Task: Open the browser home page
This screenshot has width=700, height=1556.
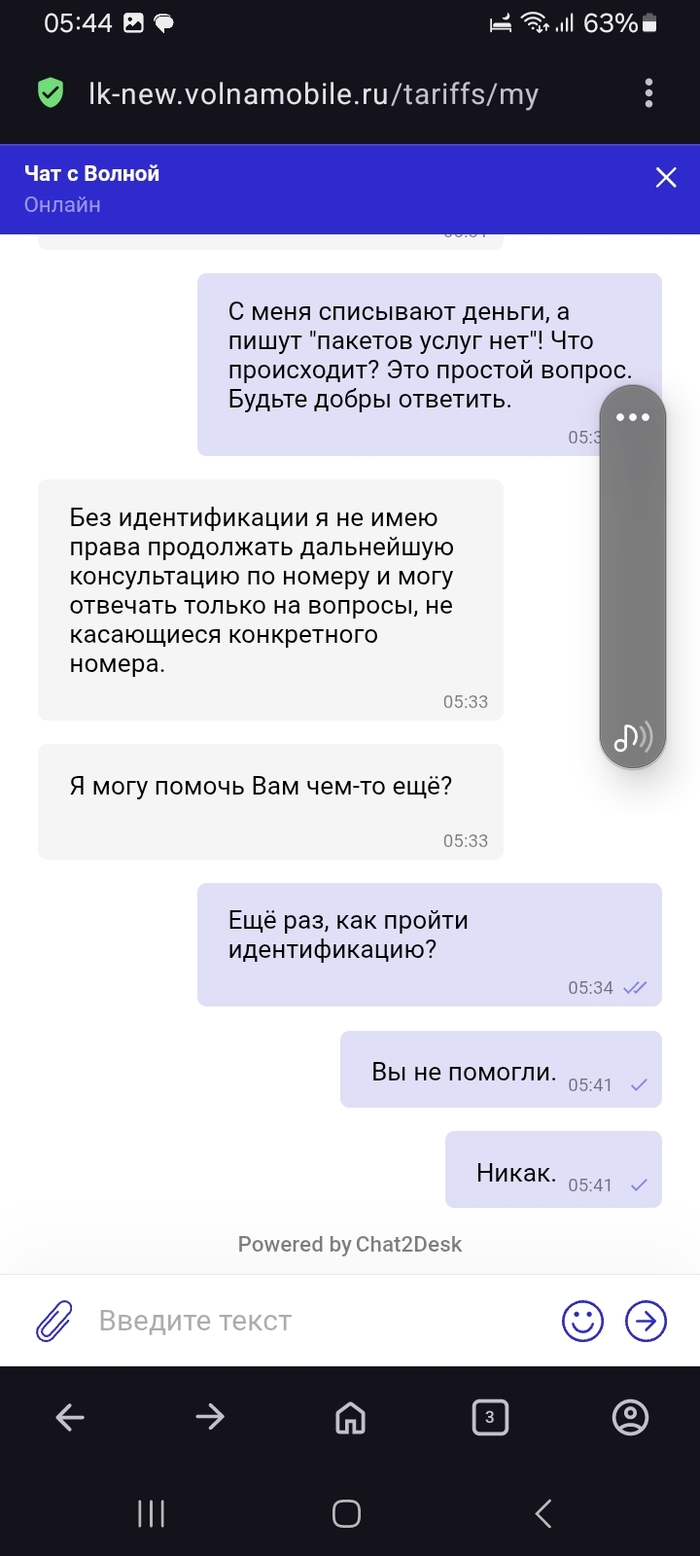Action: (x=349, y=1417)
